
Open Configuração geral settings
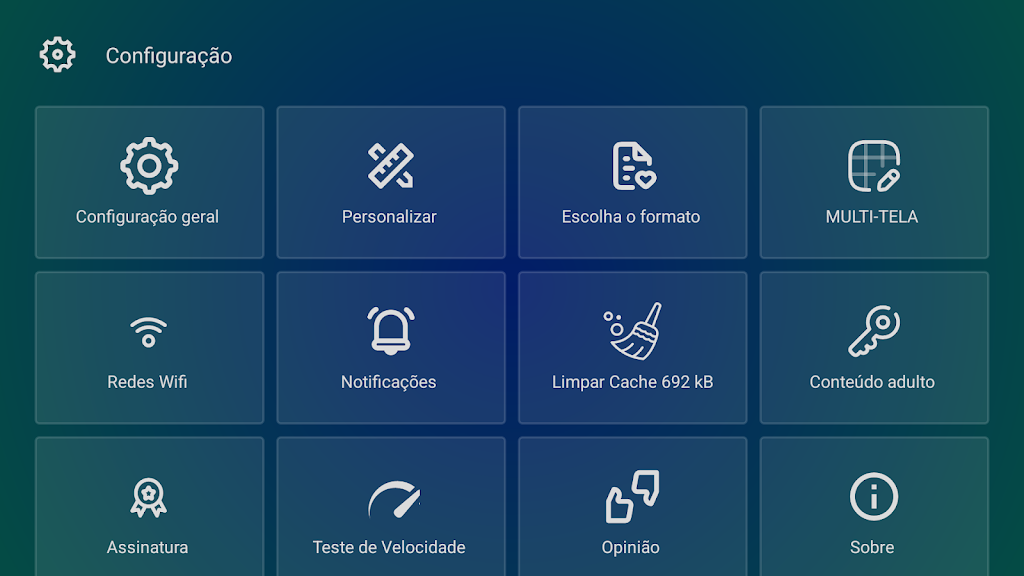pos(149,183)
